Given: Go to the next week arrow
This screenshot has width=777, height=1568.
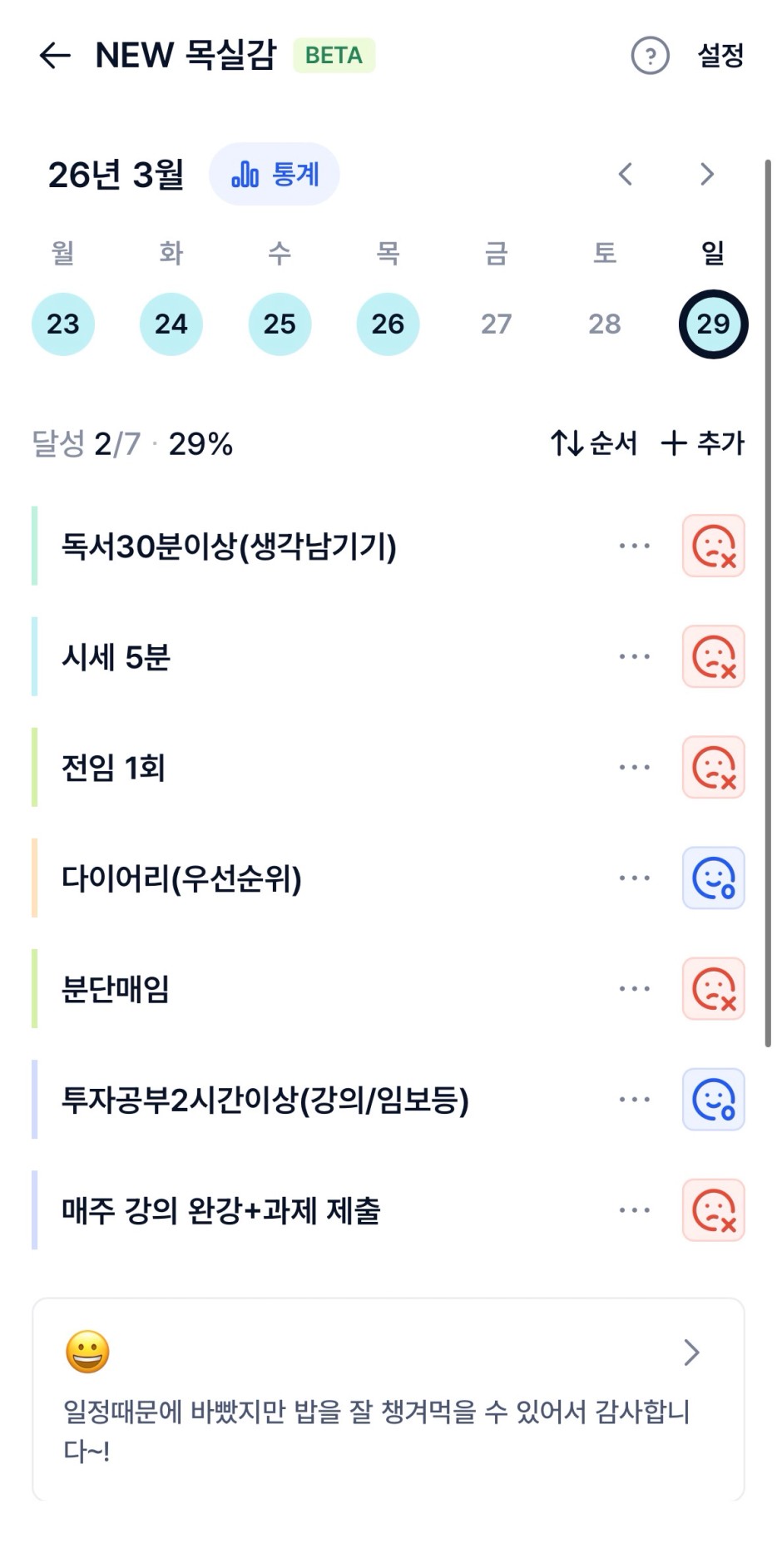Looking at the screenshot, I should pos(706,175).
